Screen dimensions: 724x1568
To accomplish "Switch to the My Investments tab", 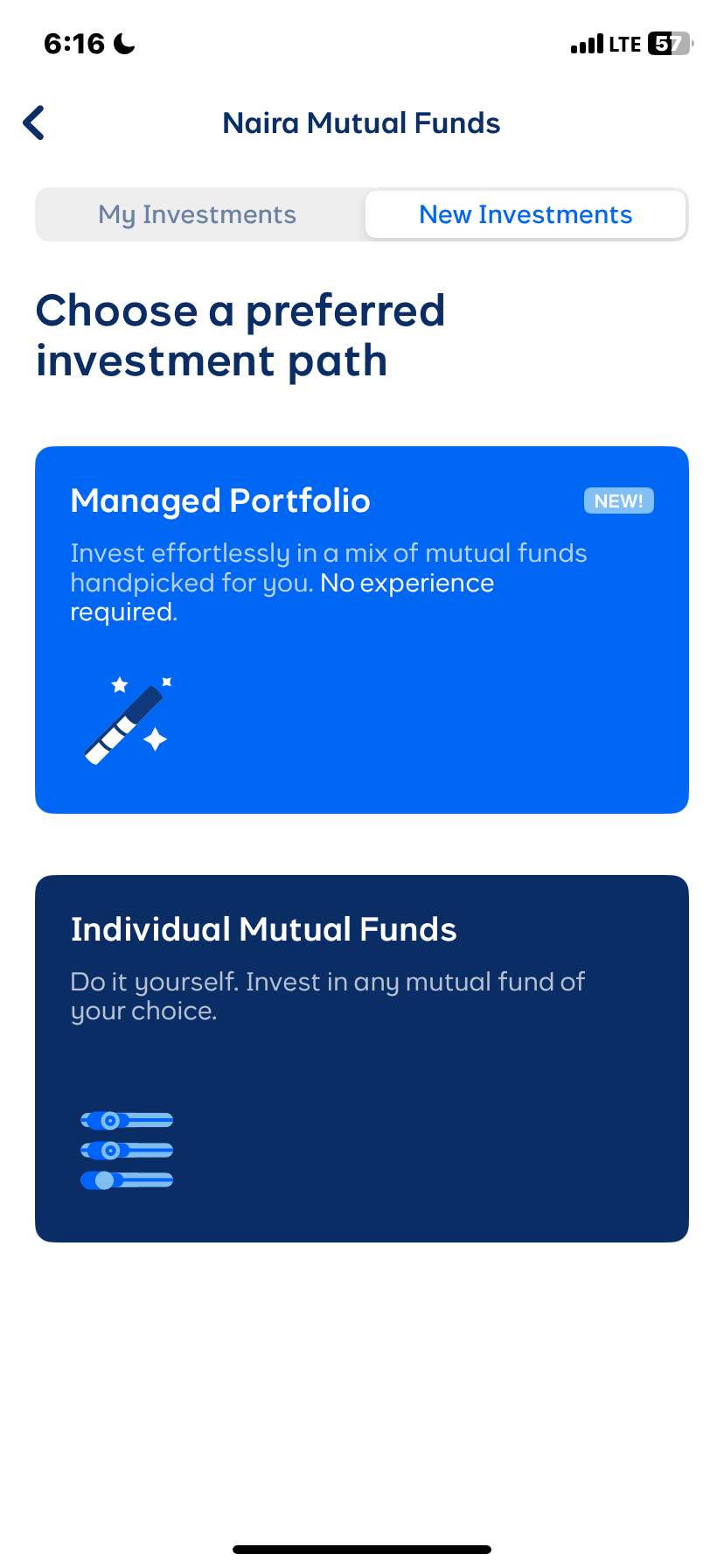I will point(197,213).
